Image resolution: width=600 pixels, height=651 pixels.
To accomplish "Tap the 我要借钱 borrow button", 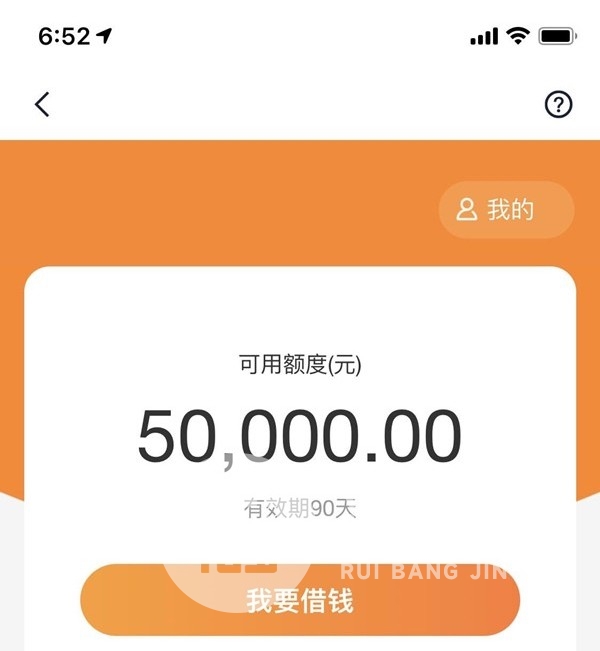I will point(300,601).
